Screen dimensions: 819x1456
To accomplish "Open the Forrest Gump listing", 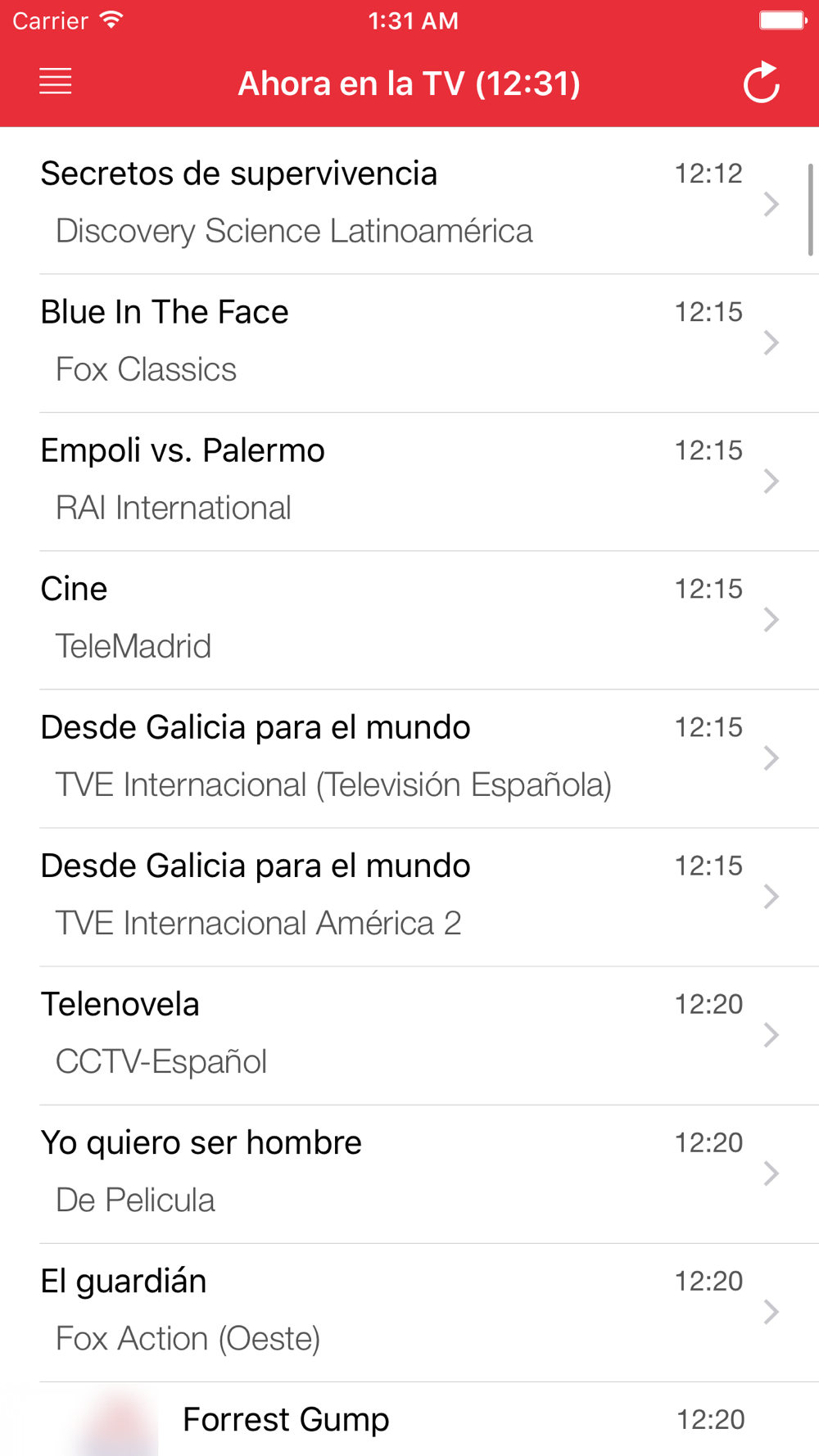I will (x=409, y=1419).
